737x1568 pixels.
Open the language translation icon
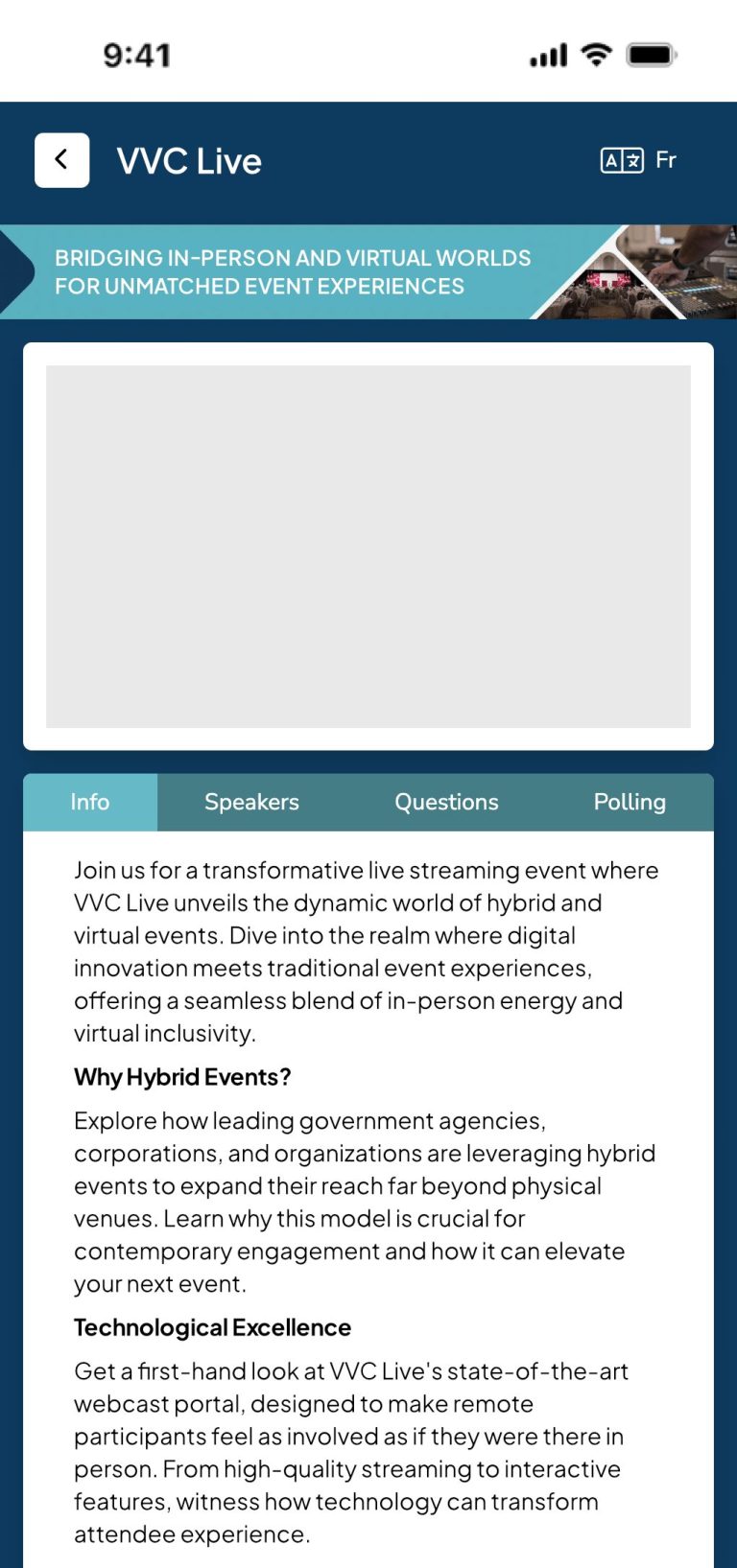621,159
